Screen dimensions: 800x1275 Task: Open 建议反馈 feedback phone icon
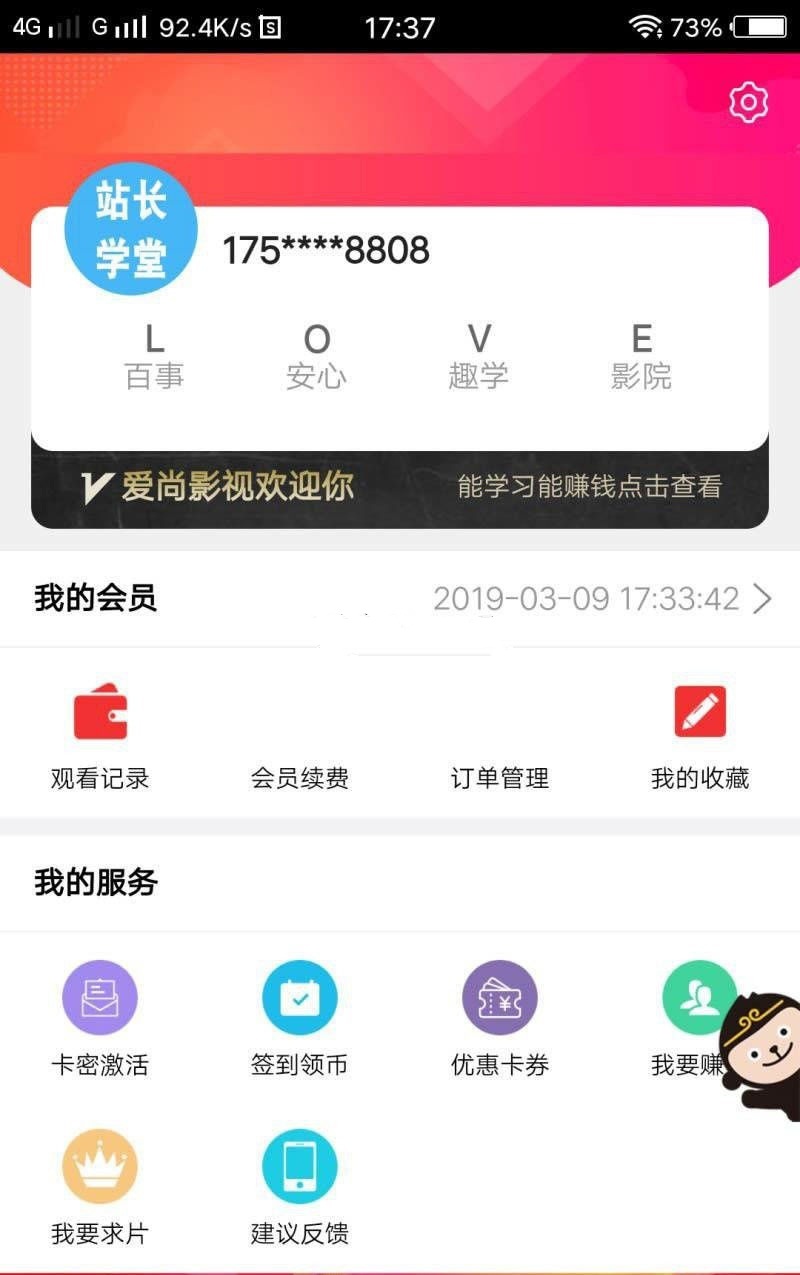pyautogui.click(x=300, y=1165)
